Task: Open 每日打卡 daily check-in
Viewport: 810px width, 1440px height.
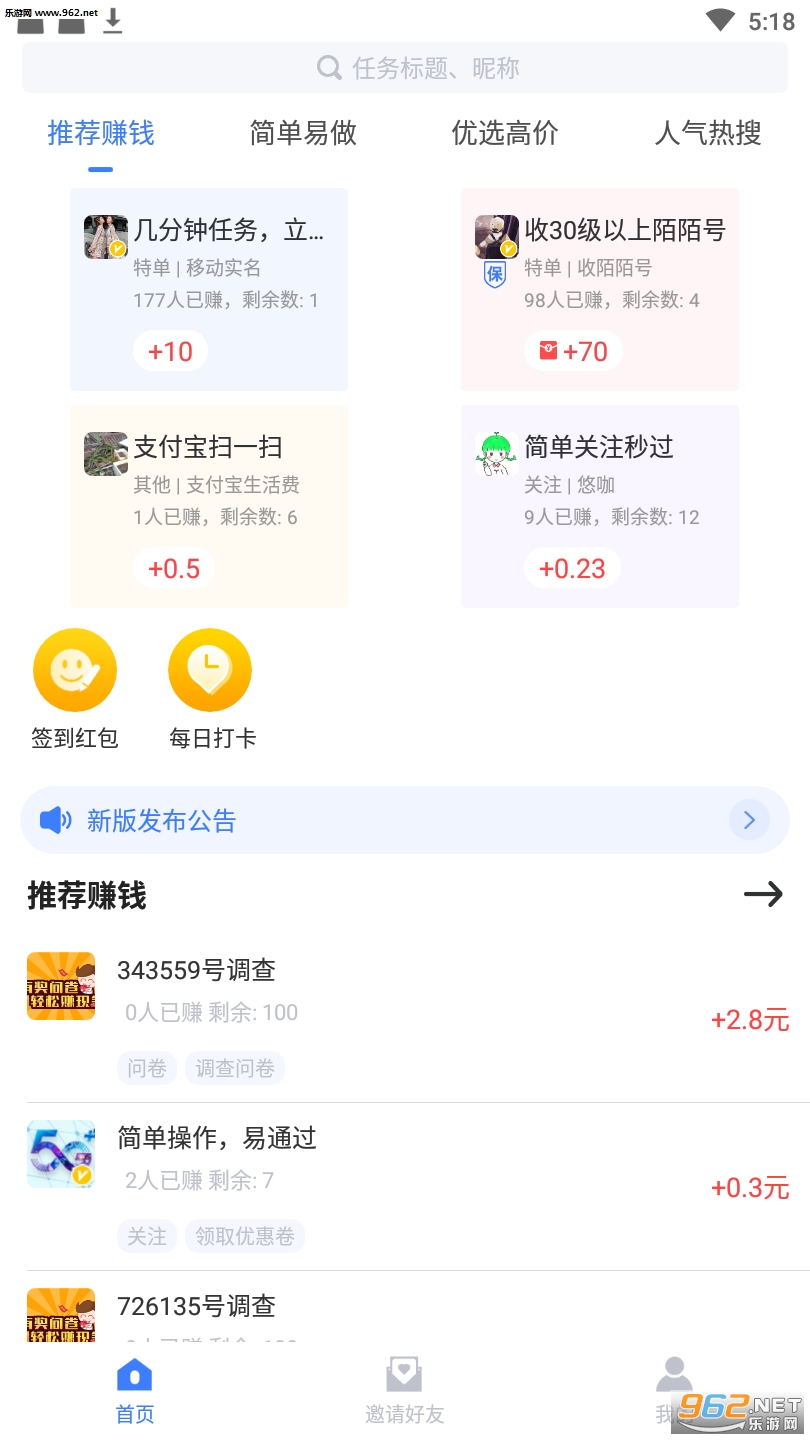Action: [211, 690]
